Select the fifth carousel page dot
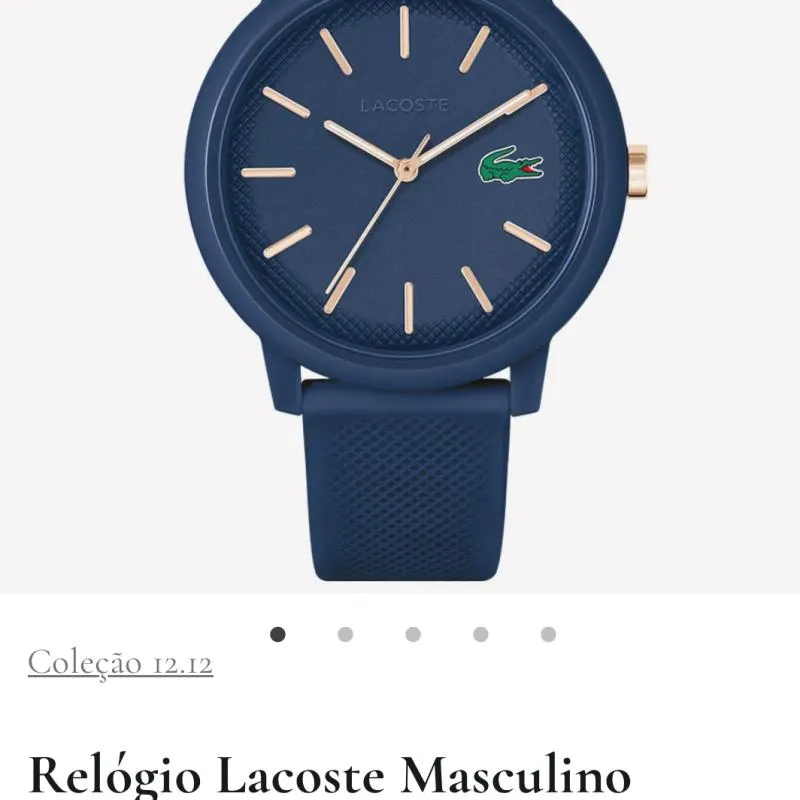800x800 pixels. point(548,634)
